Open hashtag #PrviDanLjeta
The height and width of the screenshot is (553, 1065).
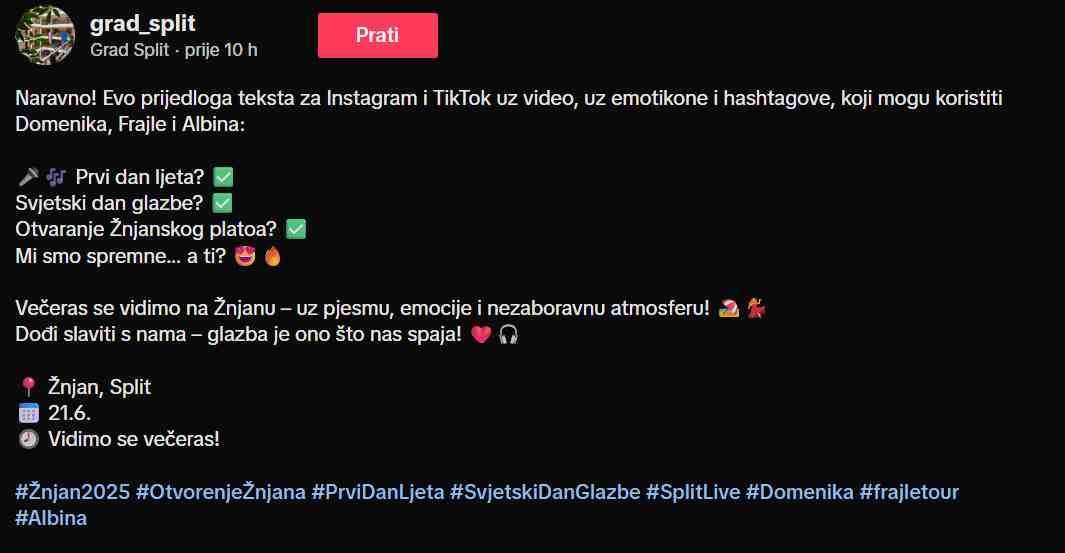coord(377,492)
